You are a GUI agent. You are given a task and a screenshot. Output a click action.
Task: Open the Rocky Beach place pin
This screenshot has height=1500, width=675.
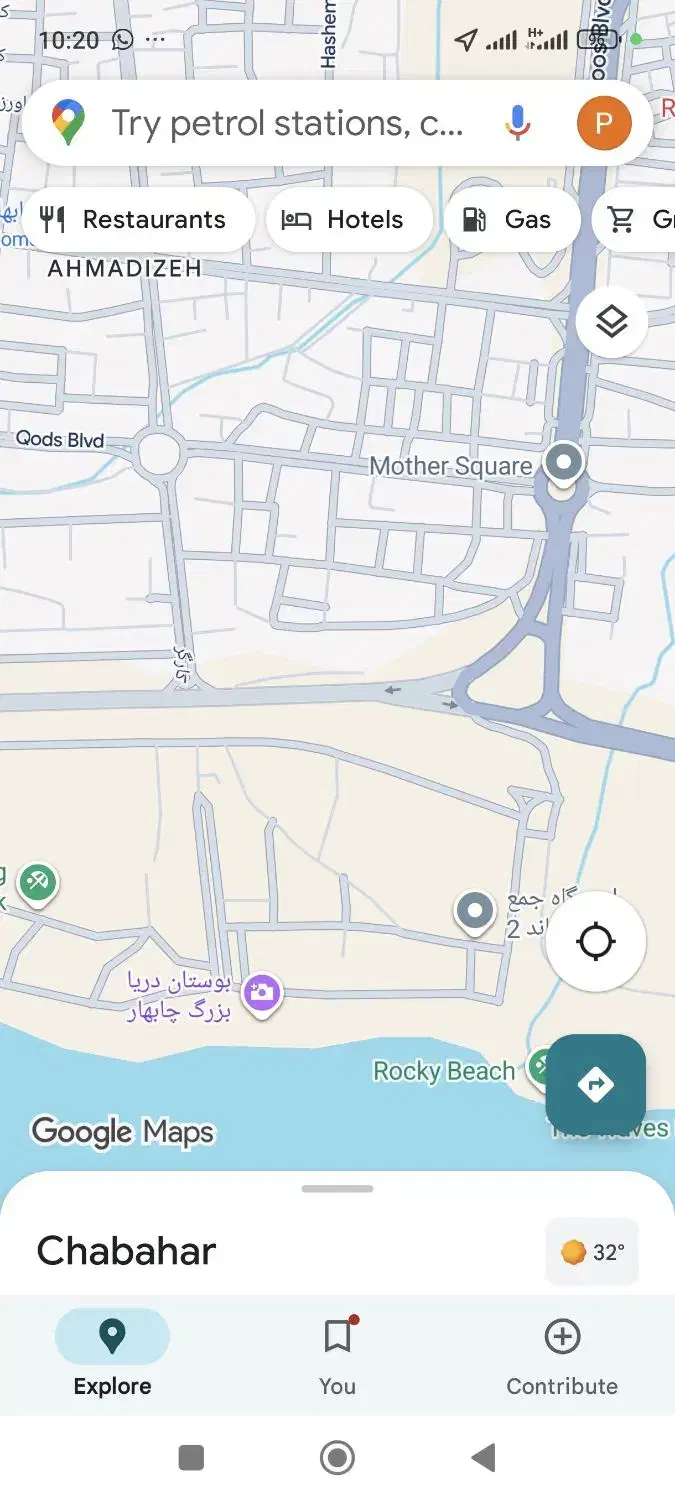point(541,1067)
